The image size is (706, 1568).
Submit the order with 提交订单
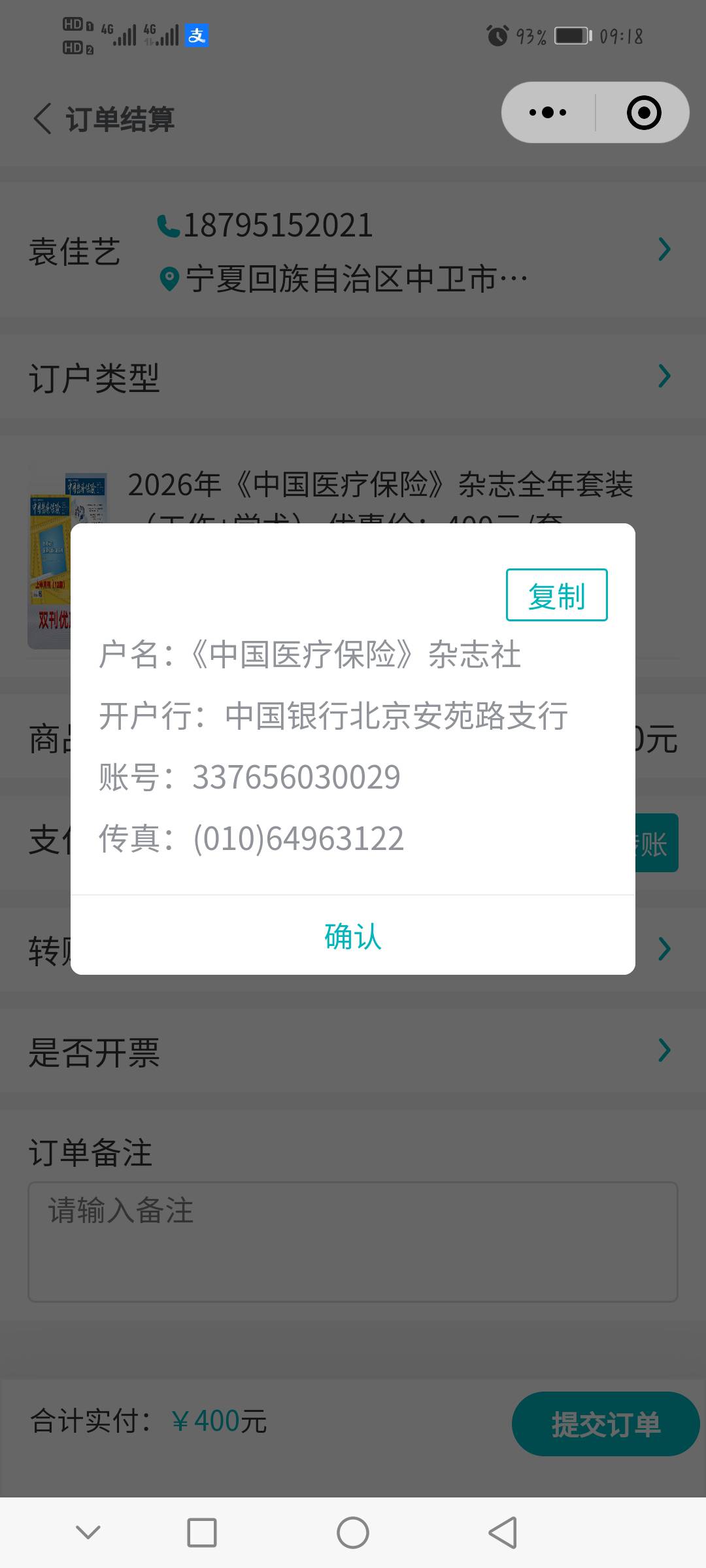[605, 1424]
